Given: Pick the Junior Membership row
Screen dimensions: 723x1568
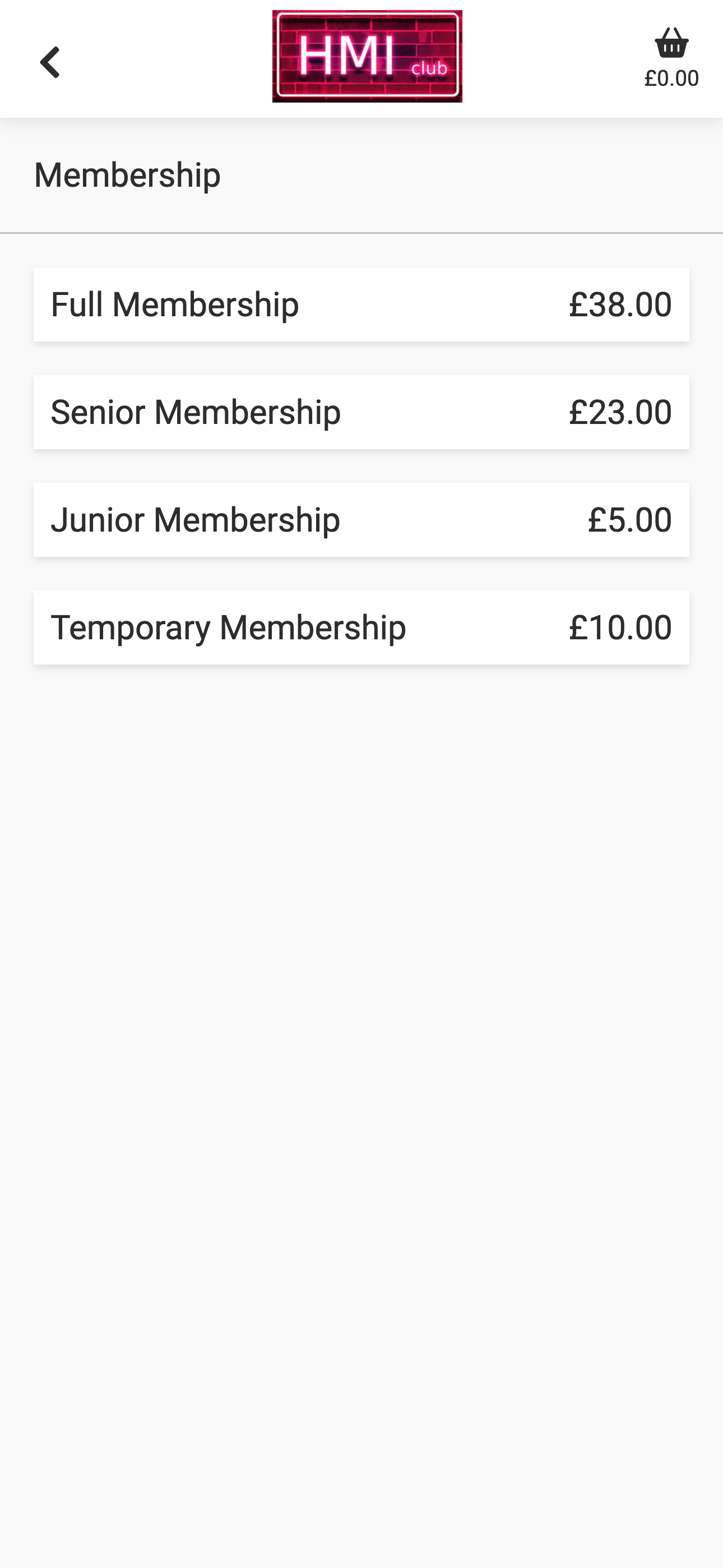Looking at the screenshot, I should 361,520.
